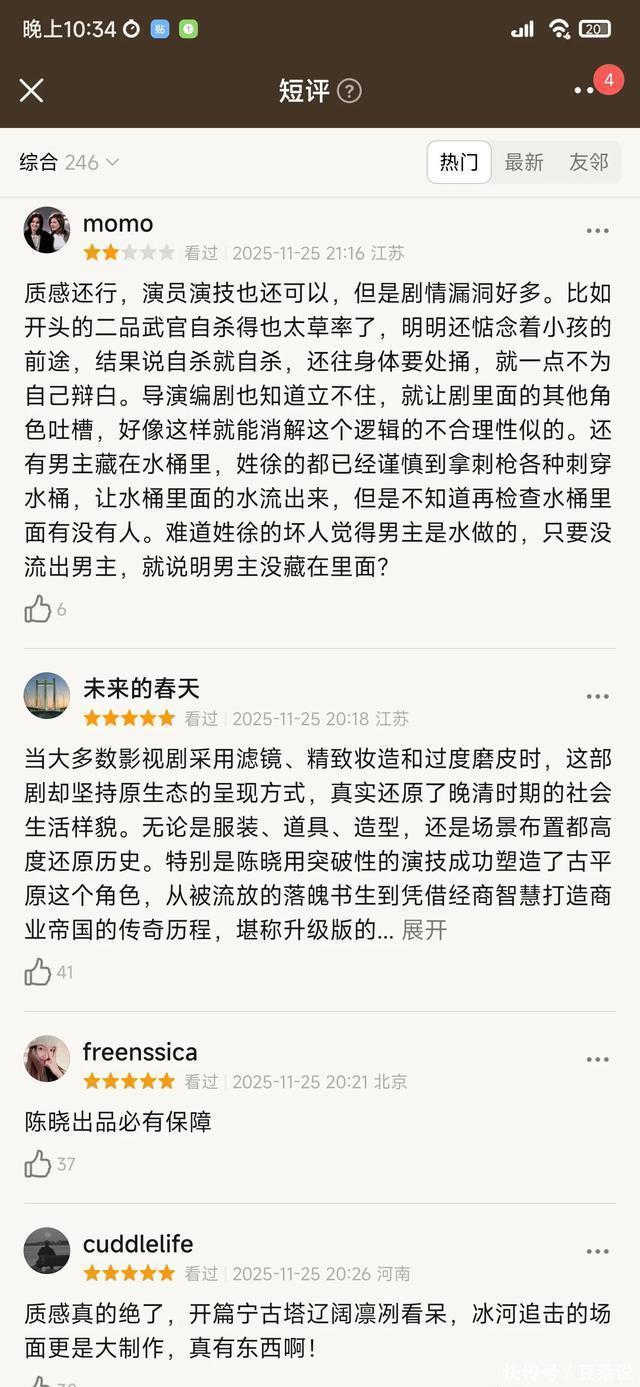Switch to the 友邻 tab
The image size is (640, 1387).
(x=589, y=162)
